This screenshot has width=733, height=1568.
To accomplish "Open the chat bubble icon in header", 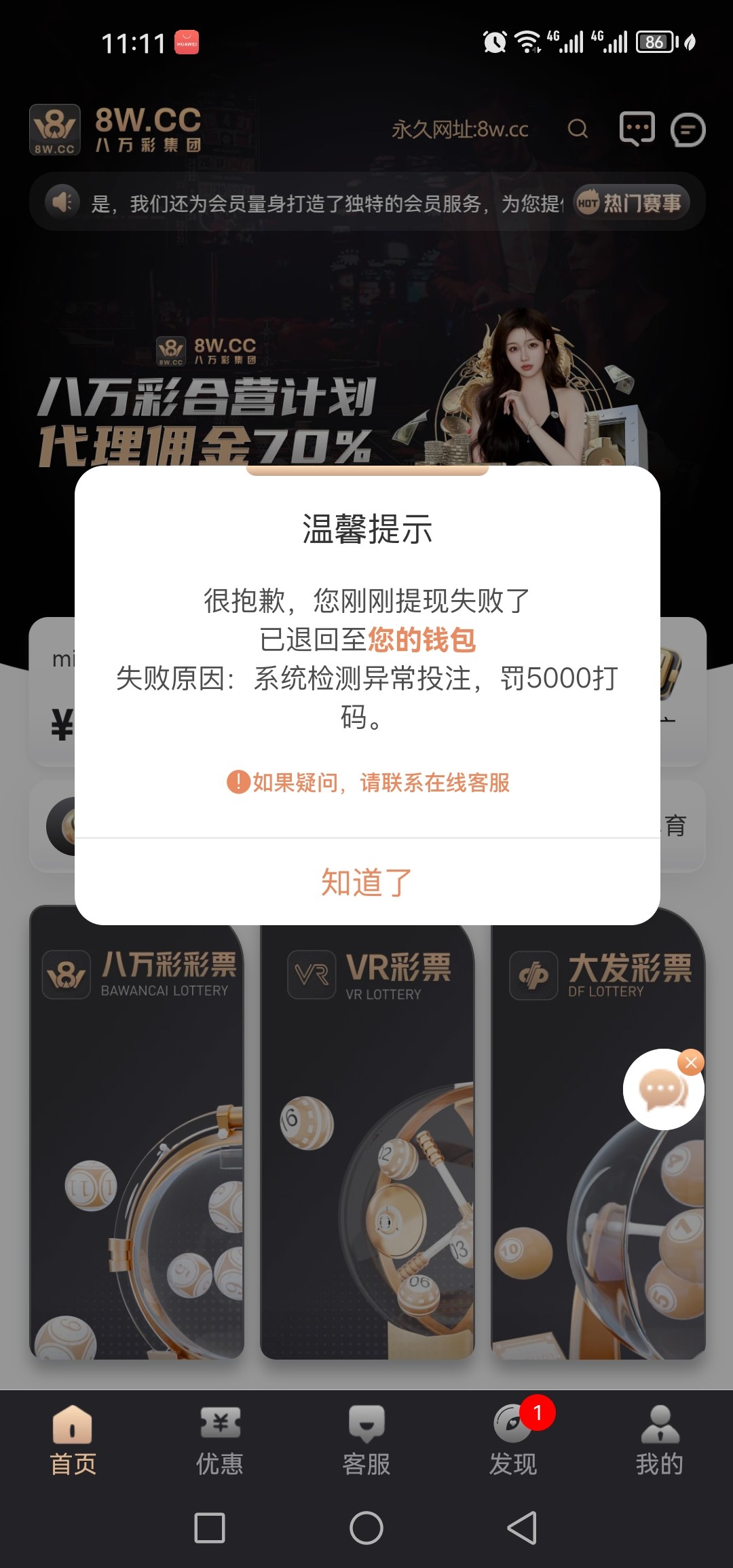I will click(x=637, y=129).
